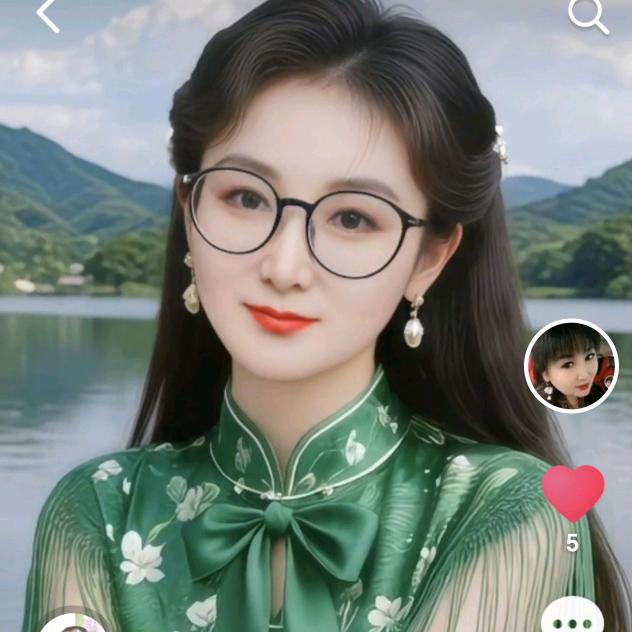Open the creator's profile avatar

pyautogui.click(x=572, y=366)
